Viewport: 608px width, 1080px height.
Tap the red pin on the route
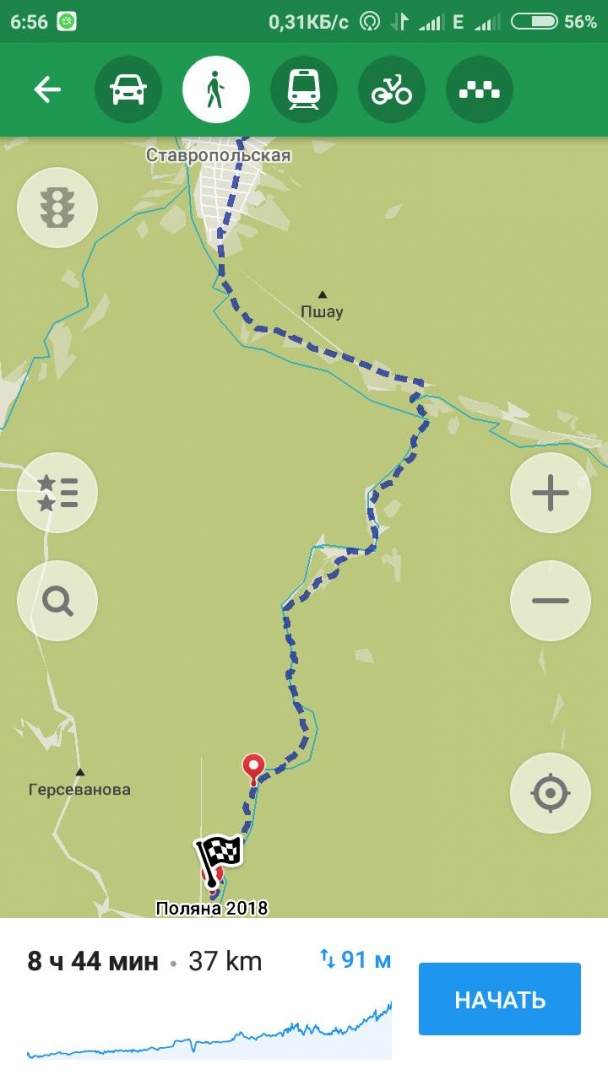click(254, 768)
